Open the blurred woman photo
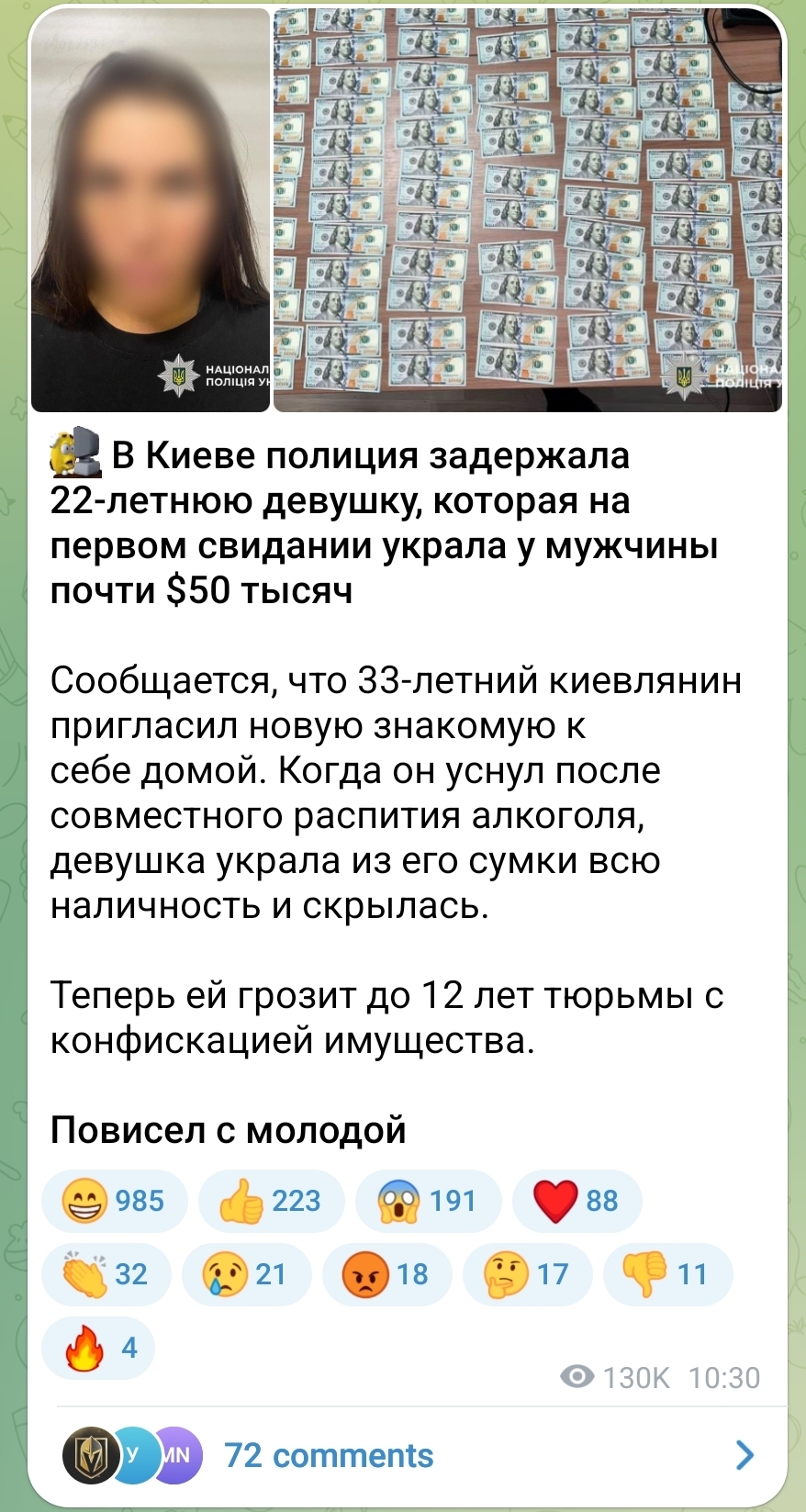 pos(151,210)
